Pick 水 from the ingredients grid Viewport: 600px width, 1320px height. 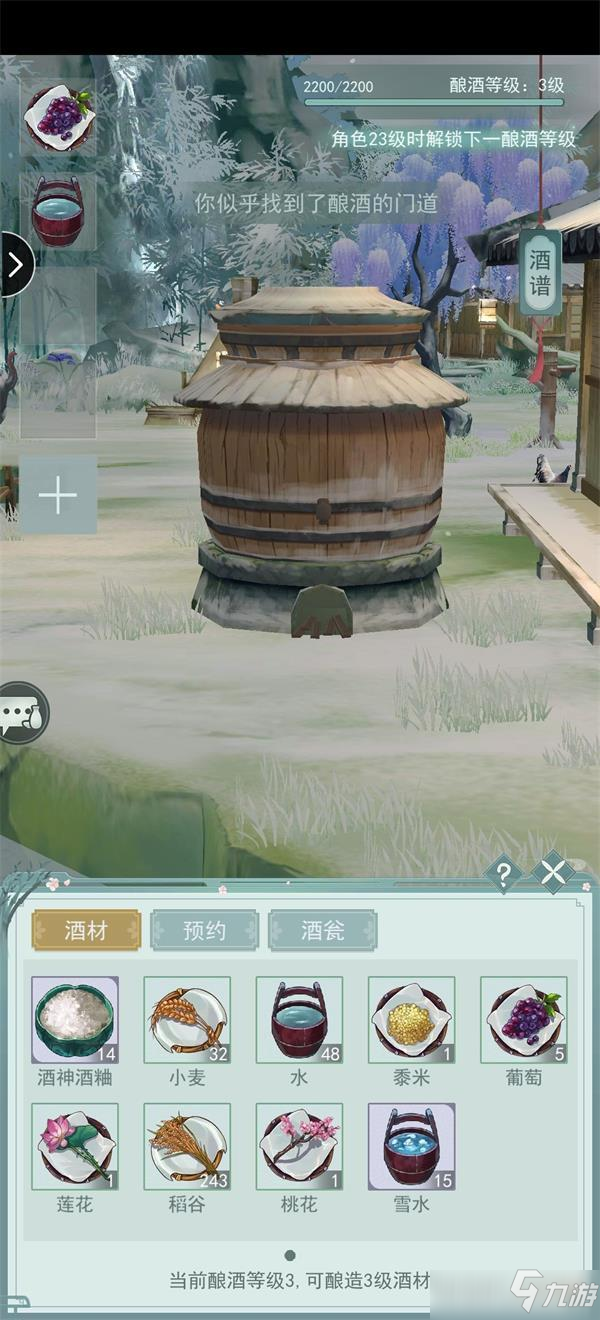[x=299, y=1020]
